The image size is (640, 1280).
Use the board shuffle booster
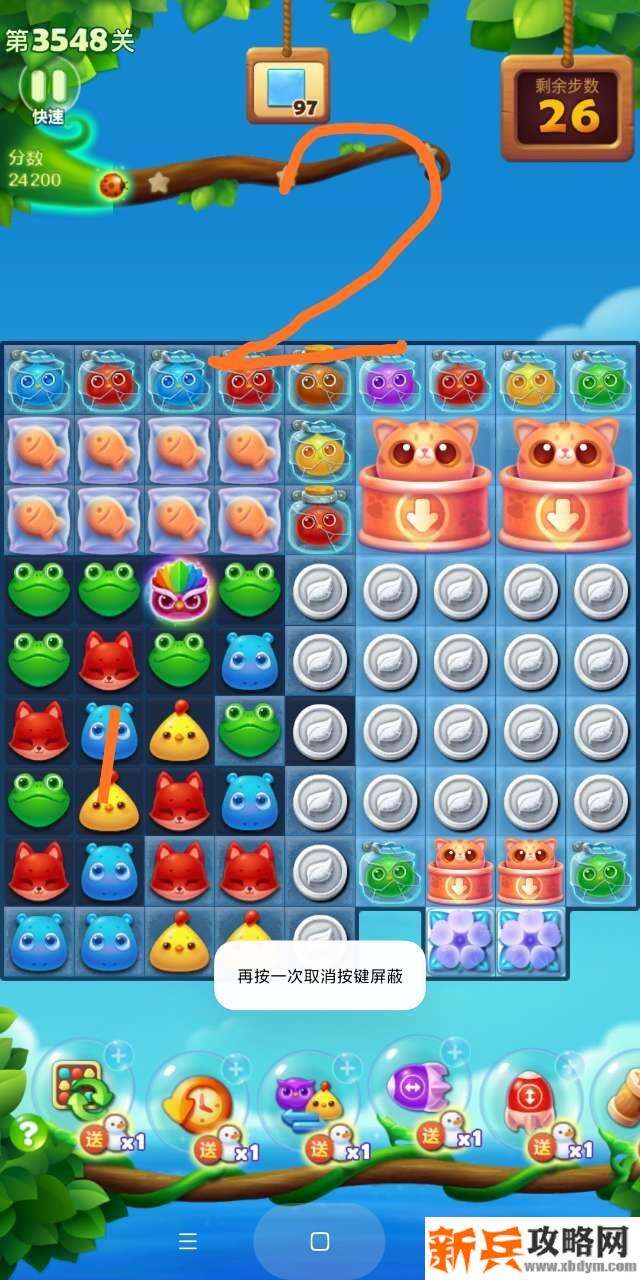click(81, 1089)
